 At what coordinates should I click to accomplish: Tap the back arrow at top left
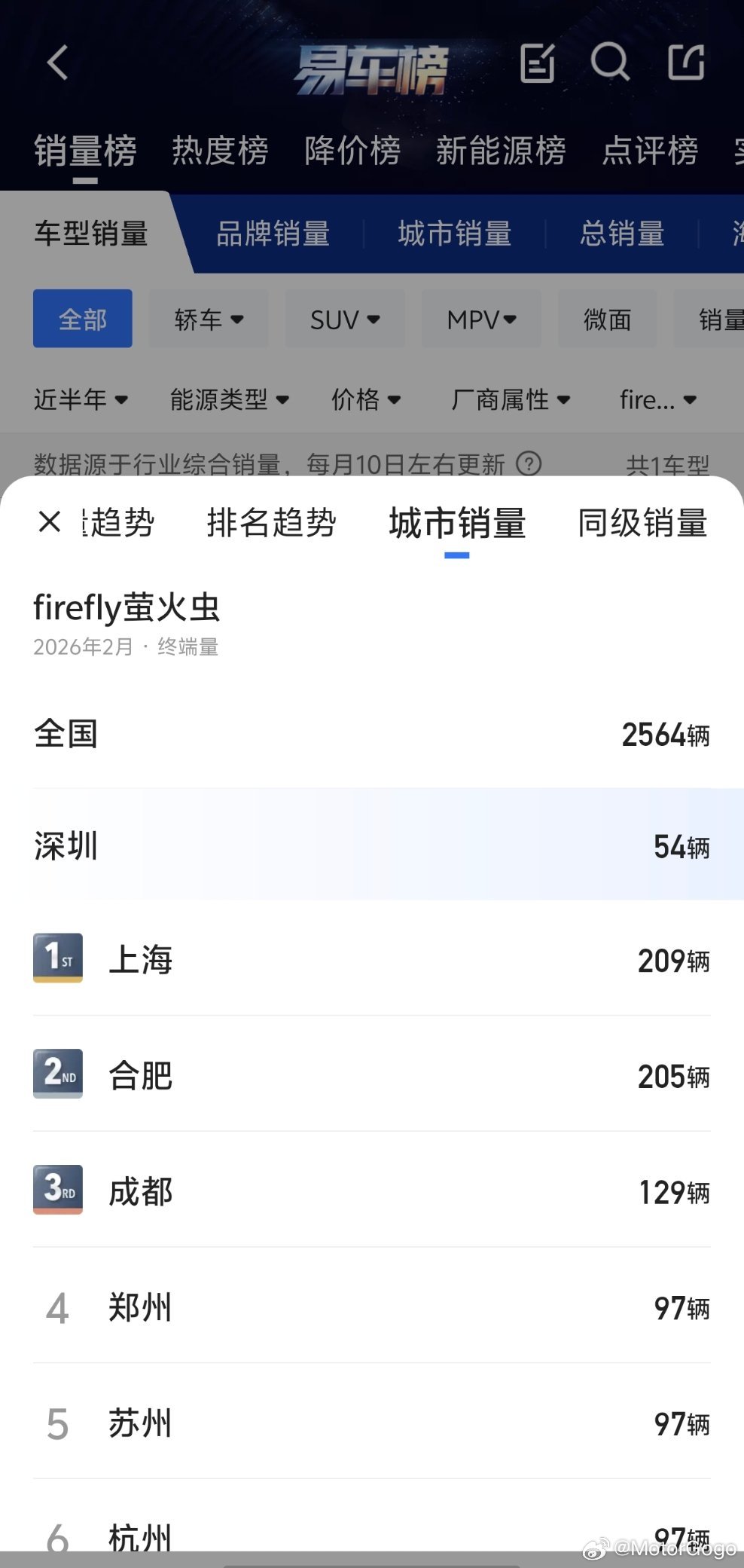point(57,63)
